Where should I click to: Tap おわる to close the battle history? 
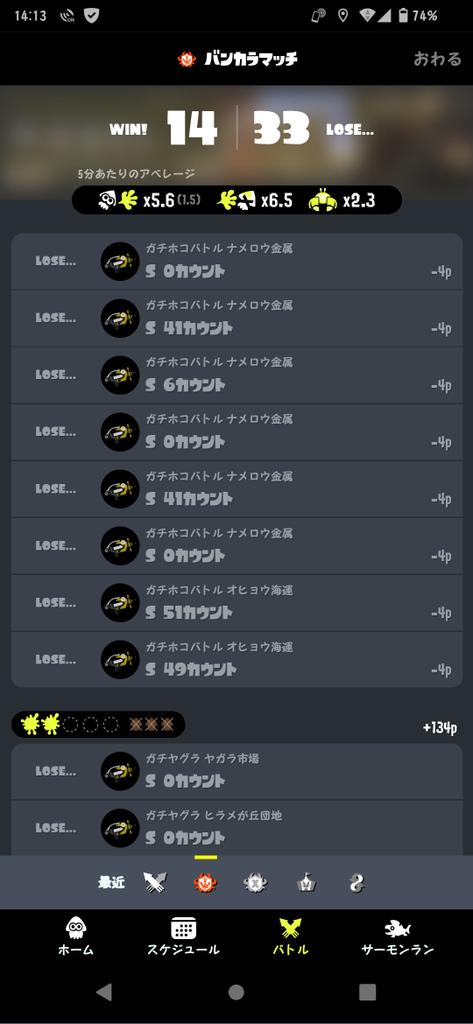pyautogui.click(x=437, y=59)
